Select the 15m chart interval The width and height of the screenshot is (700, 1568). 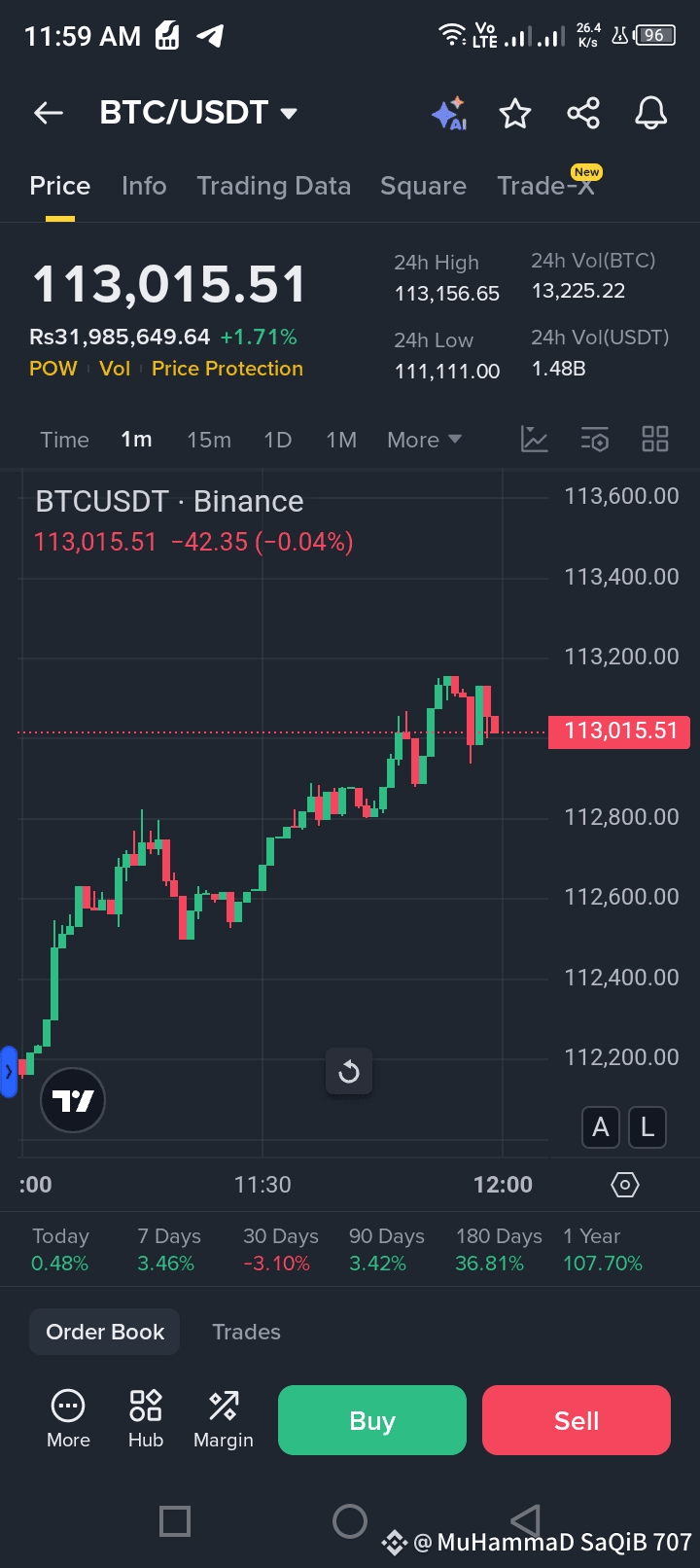click(209, 440)
